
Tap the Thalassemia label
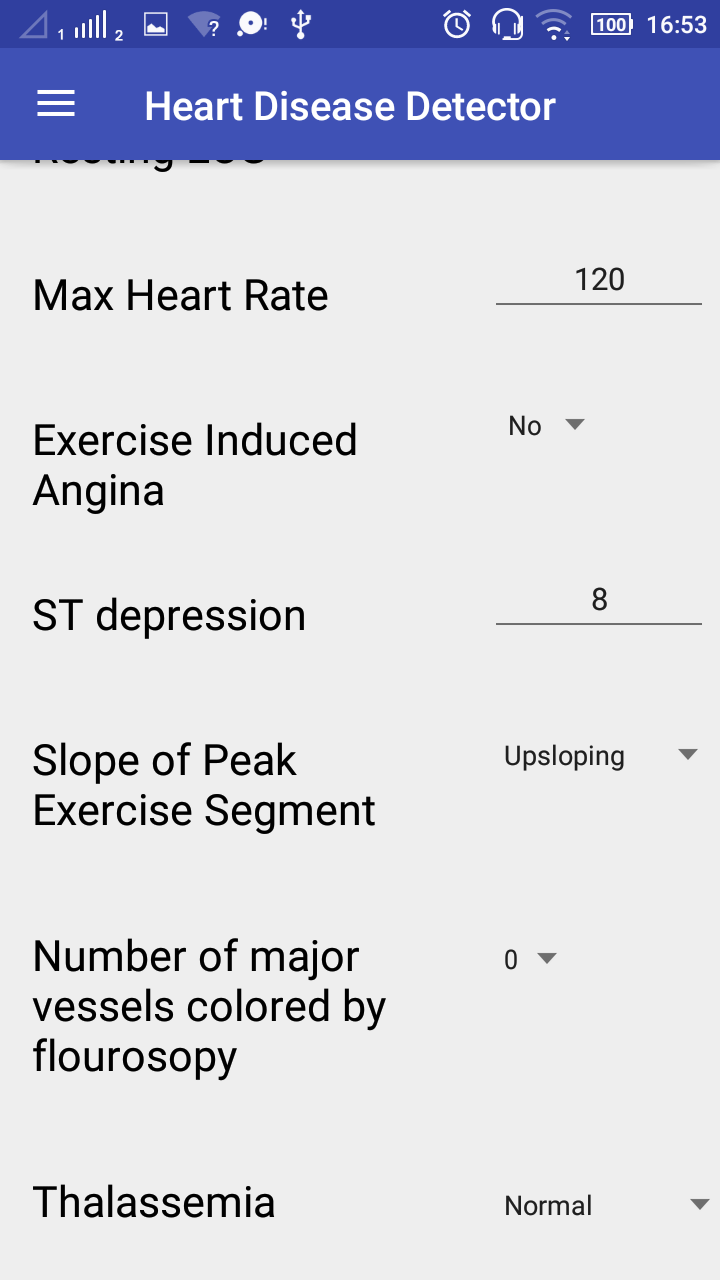point(153,1203)
